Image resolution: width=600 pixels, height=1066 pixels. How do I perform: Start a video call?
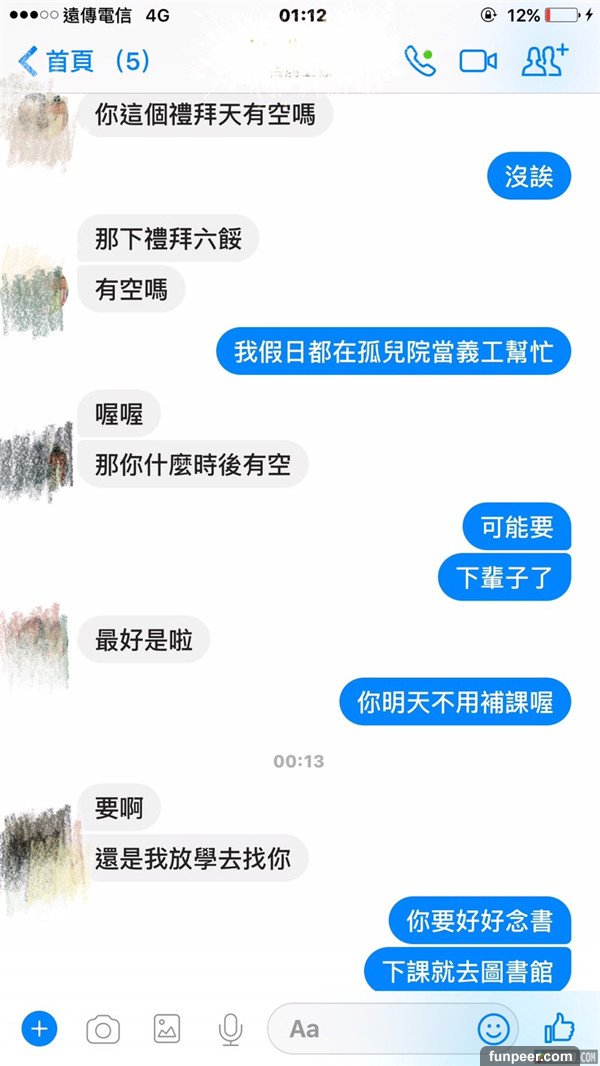[478, 61]
